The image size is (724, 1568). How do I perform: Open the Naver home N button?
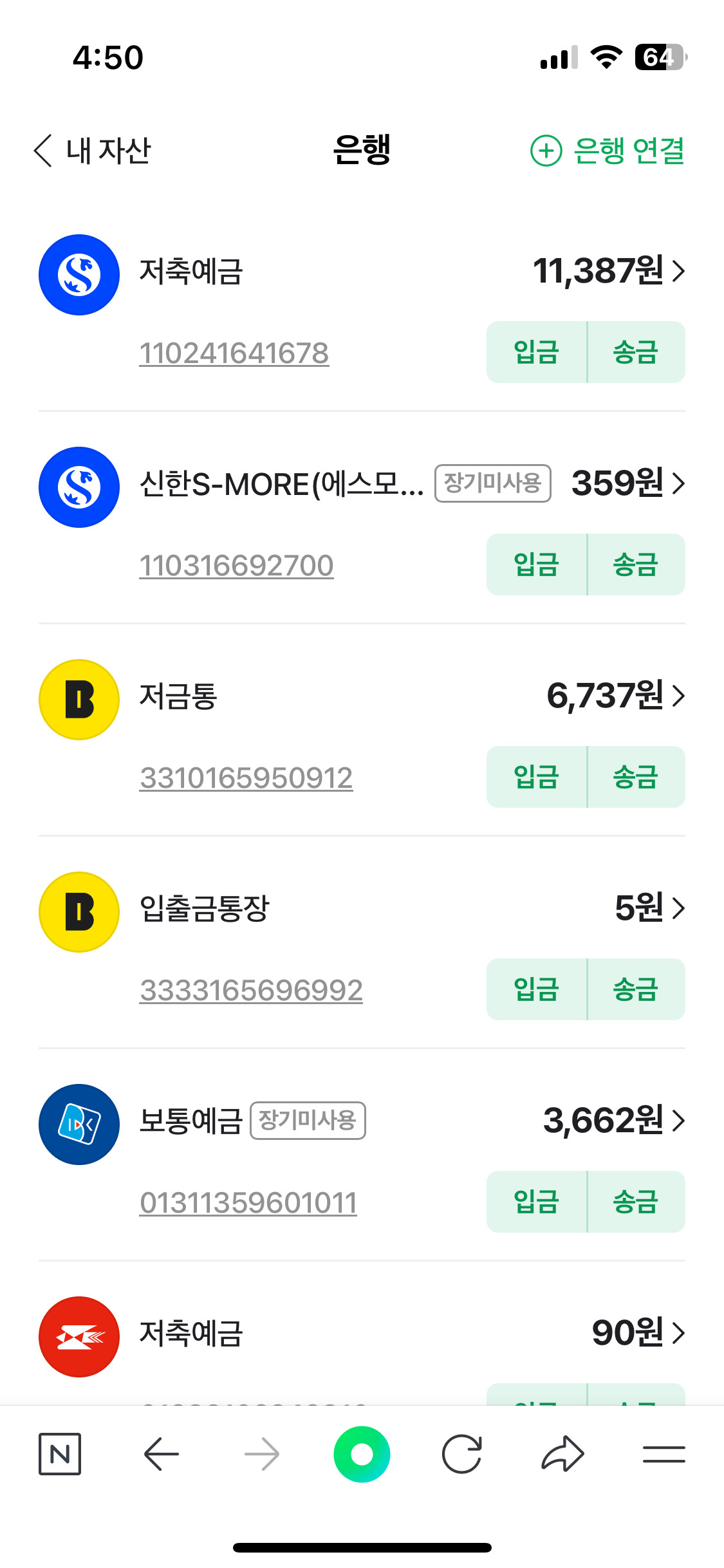click(x=60, y=1454)
